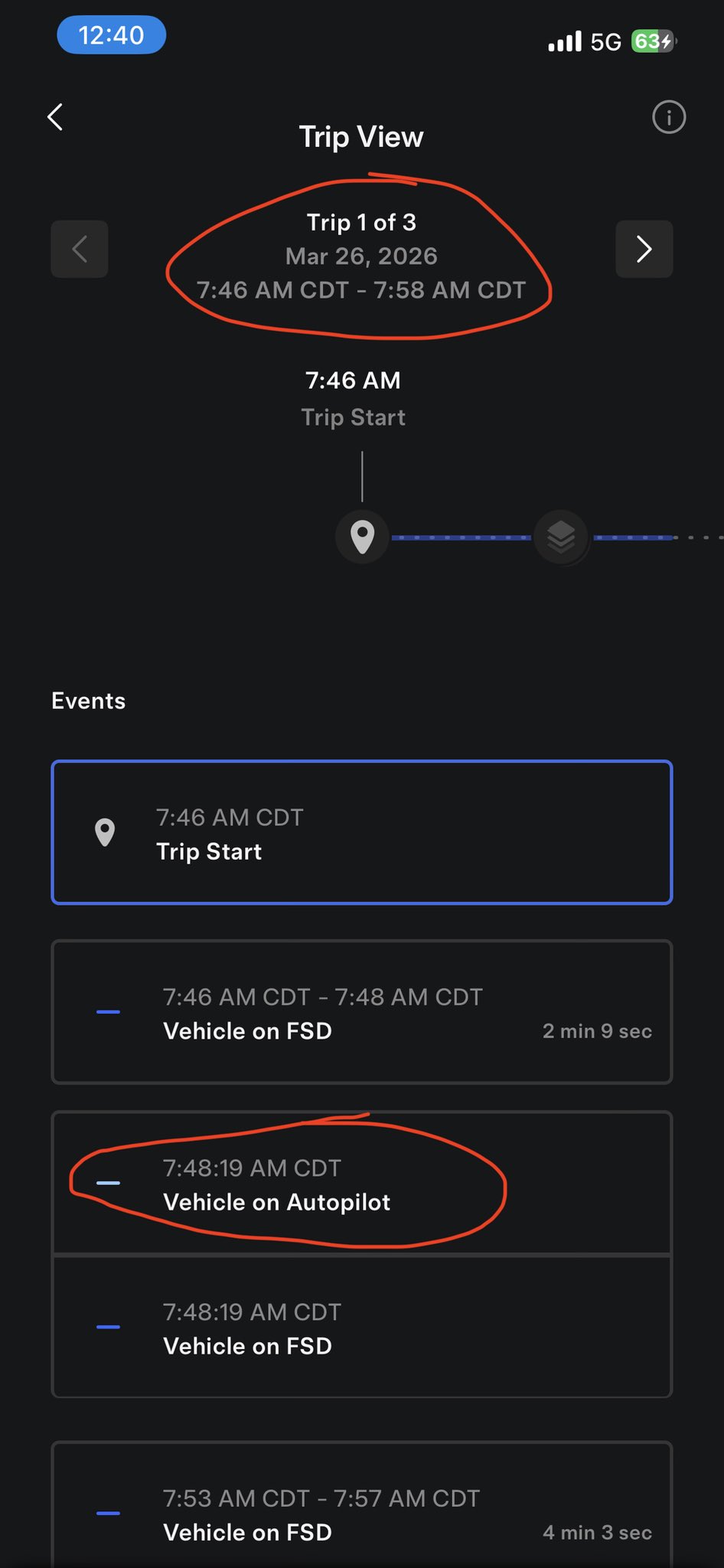Open the info icon
This screenshot has height=1568, width=724.
coord(668,117)
